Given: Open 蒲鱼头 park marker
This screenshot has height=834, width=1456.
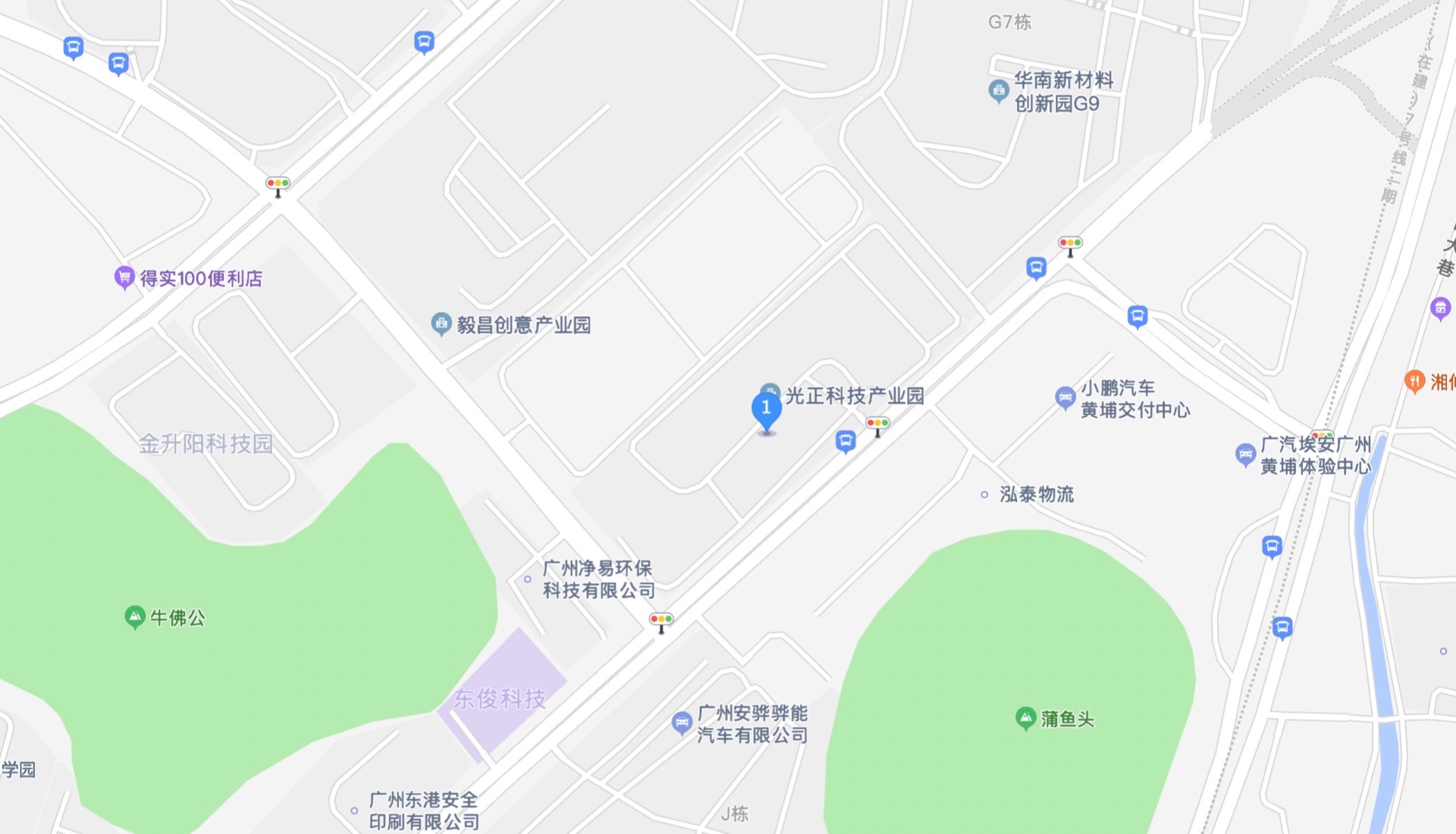Looking at the screenshot, I should point(1025,717).
